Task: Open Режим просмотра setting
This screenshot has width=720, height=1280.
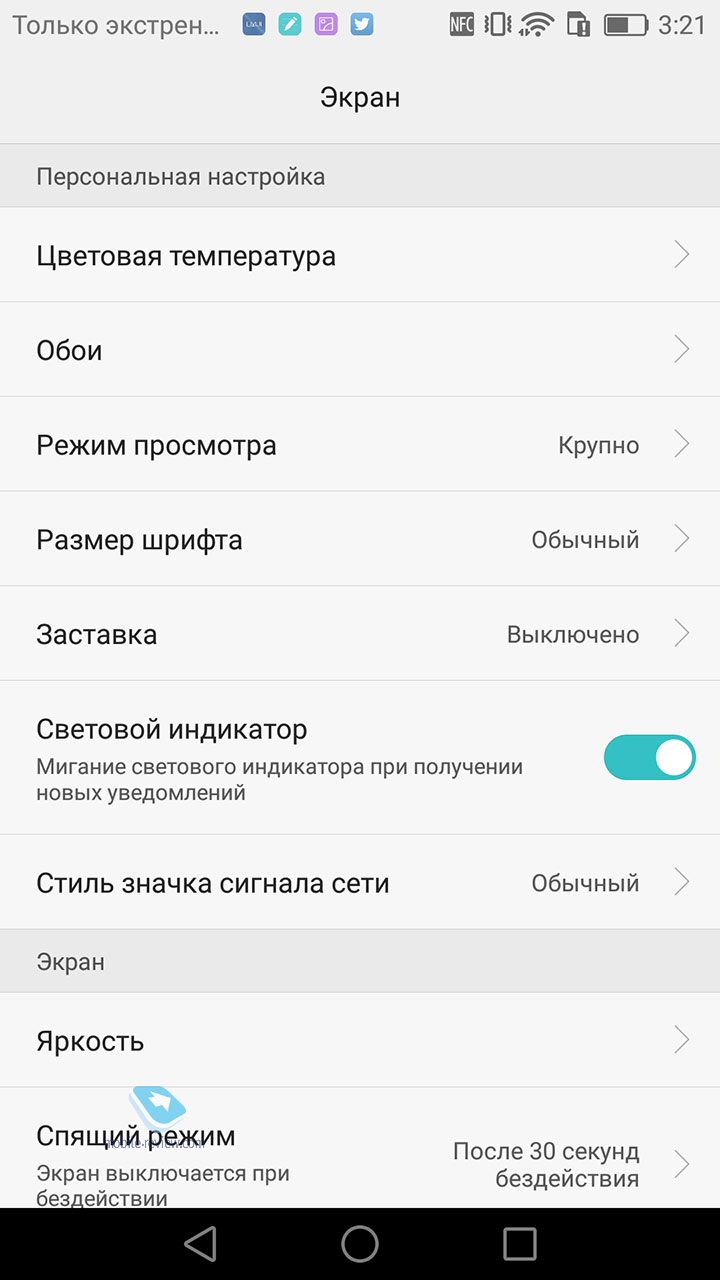Action: pos(360,444)
